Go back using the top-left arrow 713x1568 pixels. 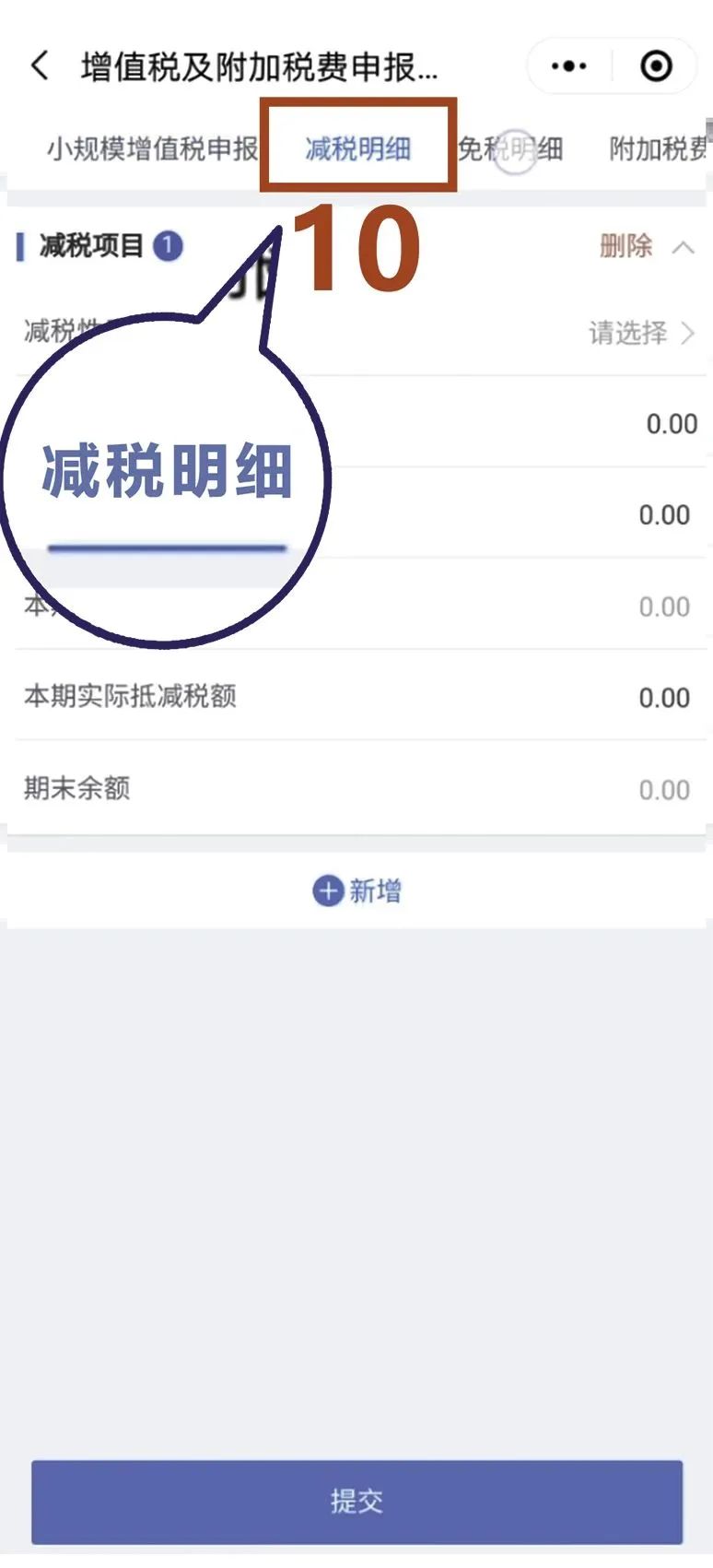(x=40, y=66)
